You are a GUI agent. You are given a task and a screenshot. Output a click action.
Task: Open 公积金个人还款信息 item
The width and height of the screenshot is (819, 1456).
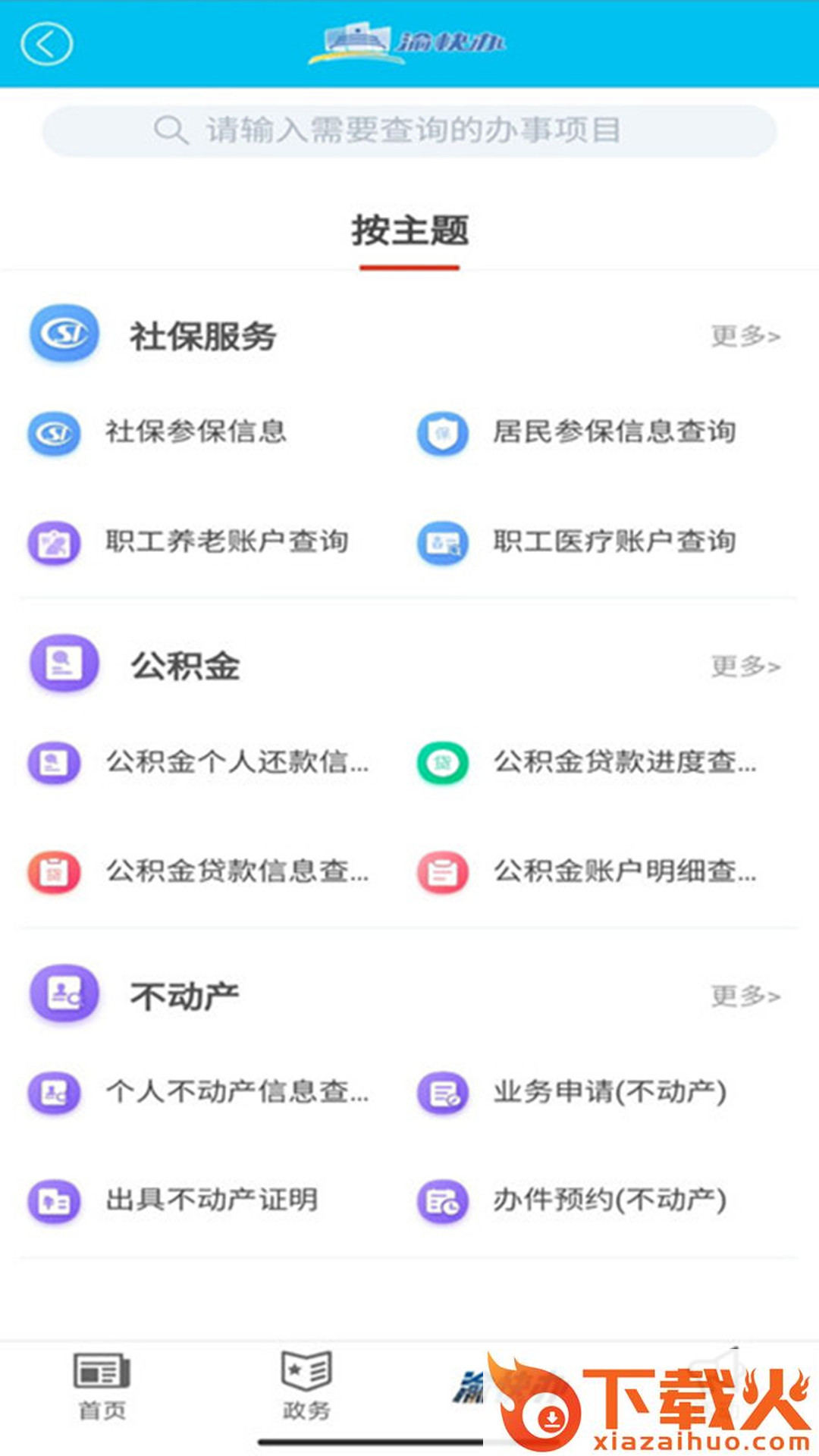click(237, 762)
